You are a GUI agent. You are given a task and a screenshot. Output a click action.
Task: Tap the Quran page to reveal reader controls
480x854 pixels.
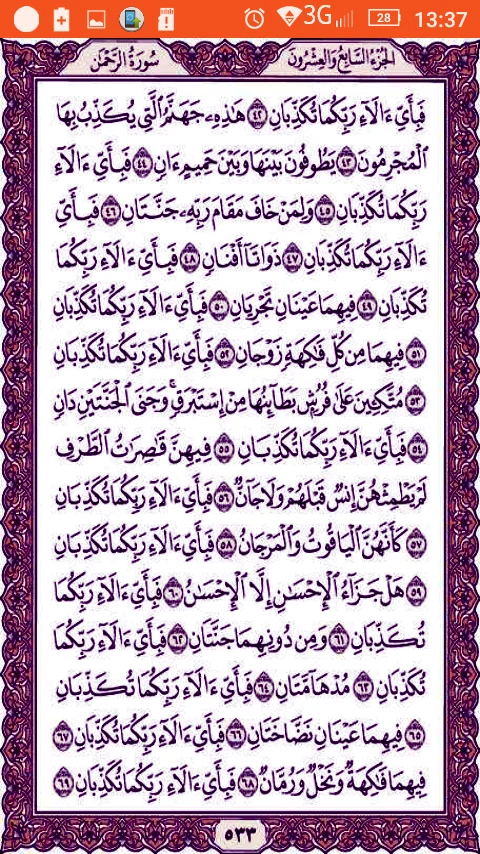pos(240,446)
